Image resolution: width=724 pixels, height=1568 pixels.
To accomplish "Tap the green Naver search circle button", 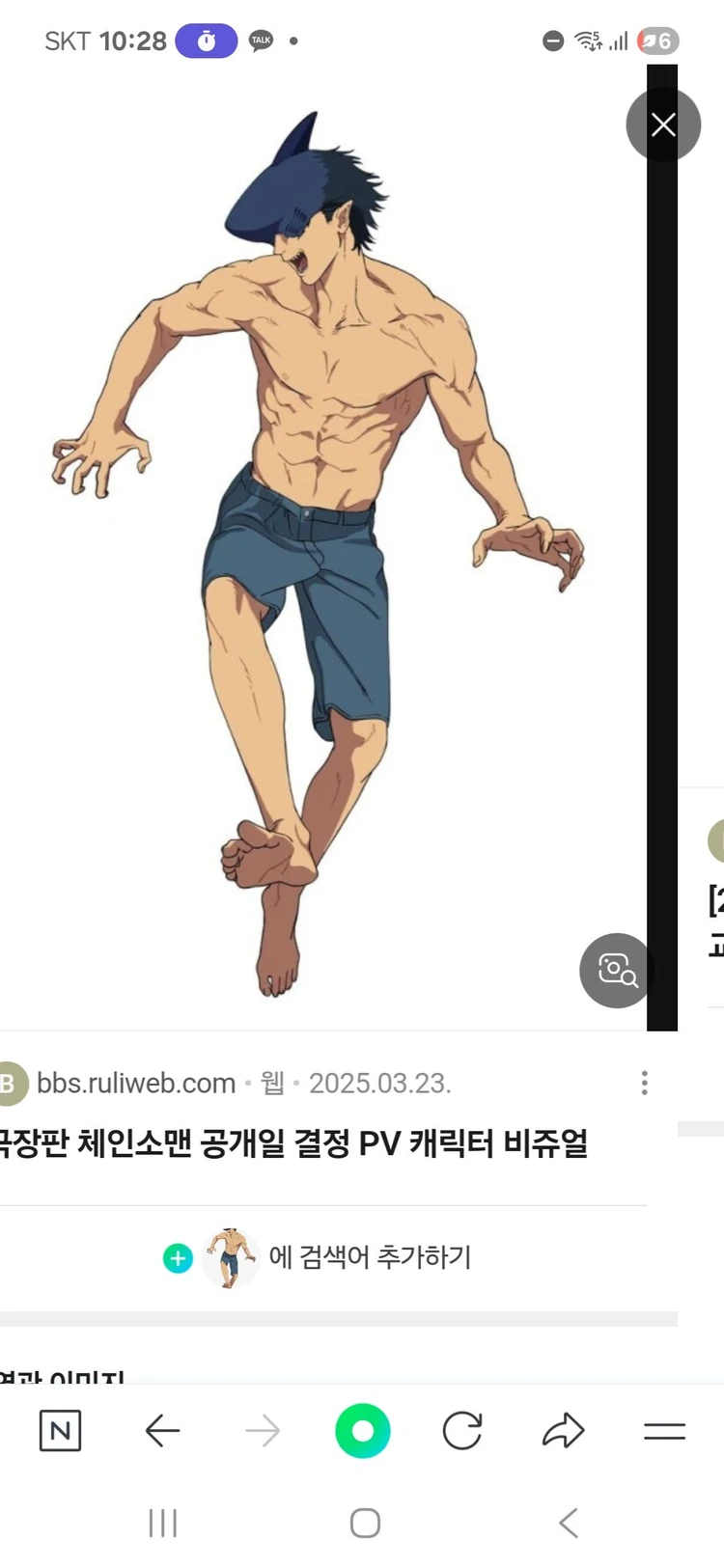I will [362, 1430].
